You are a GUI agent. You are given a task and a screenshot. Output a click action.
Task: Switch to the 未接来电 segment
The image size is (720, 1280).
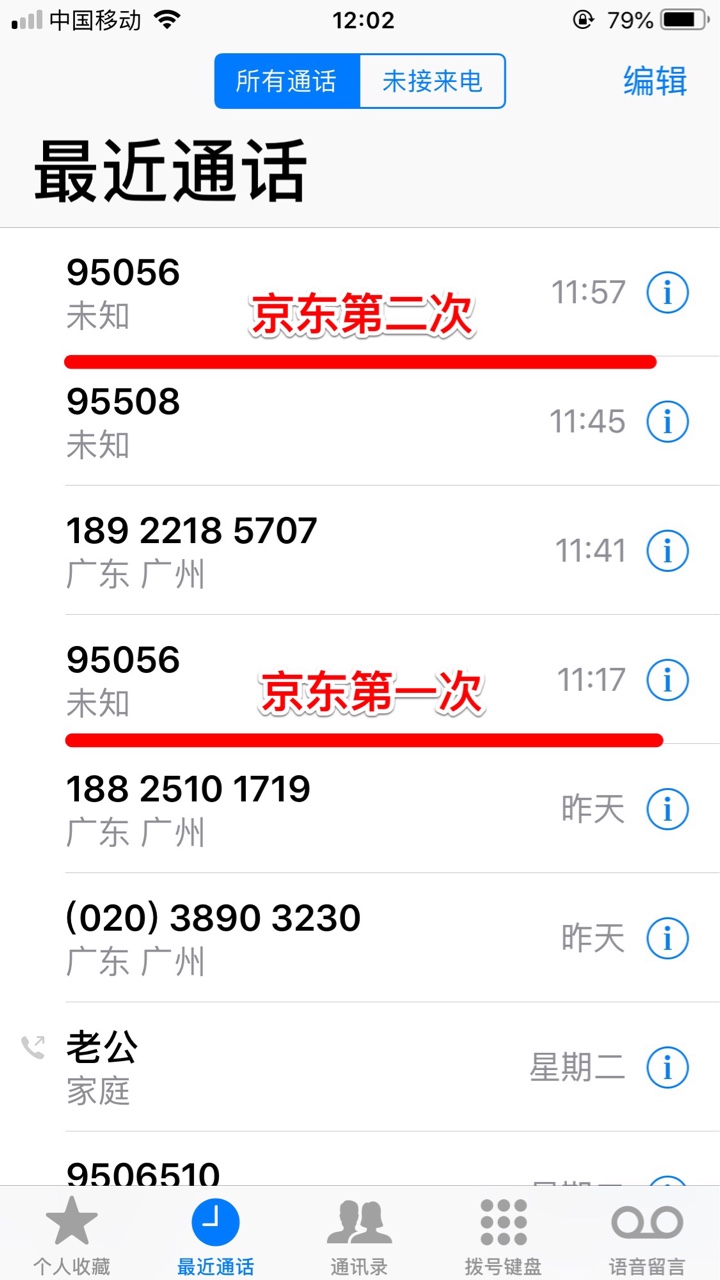432,81
